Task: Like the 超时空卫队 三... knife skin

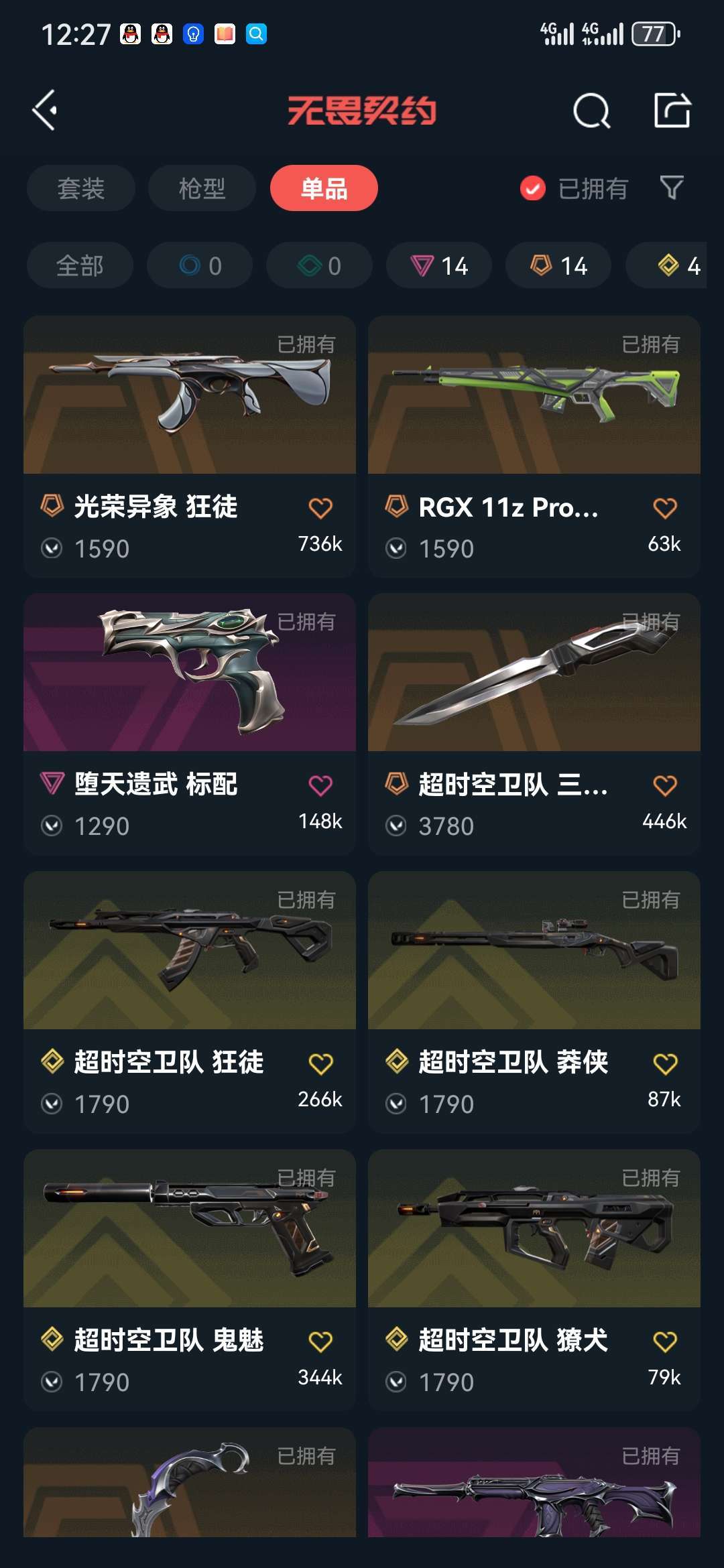Action: click(664, 785)
